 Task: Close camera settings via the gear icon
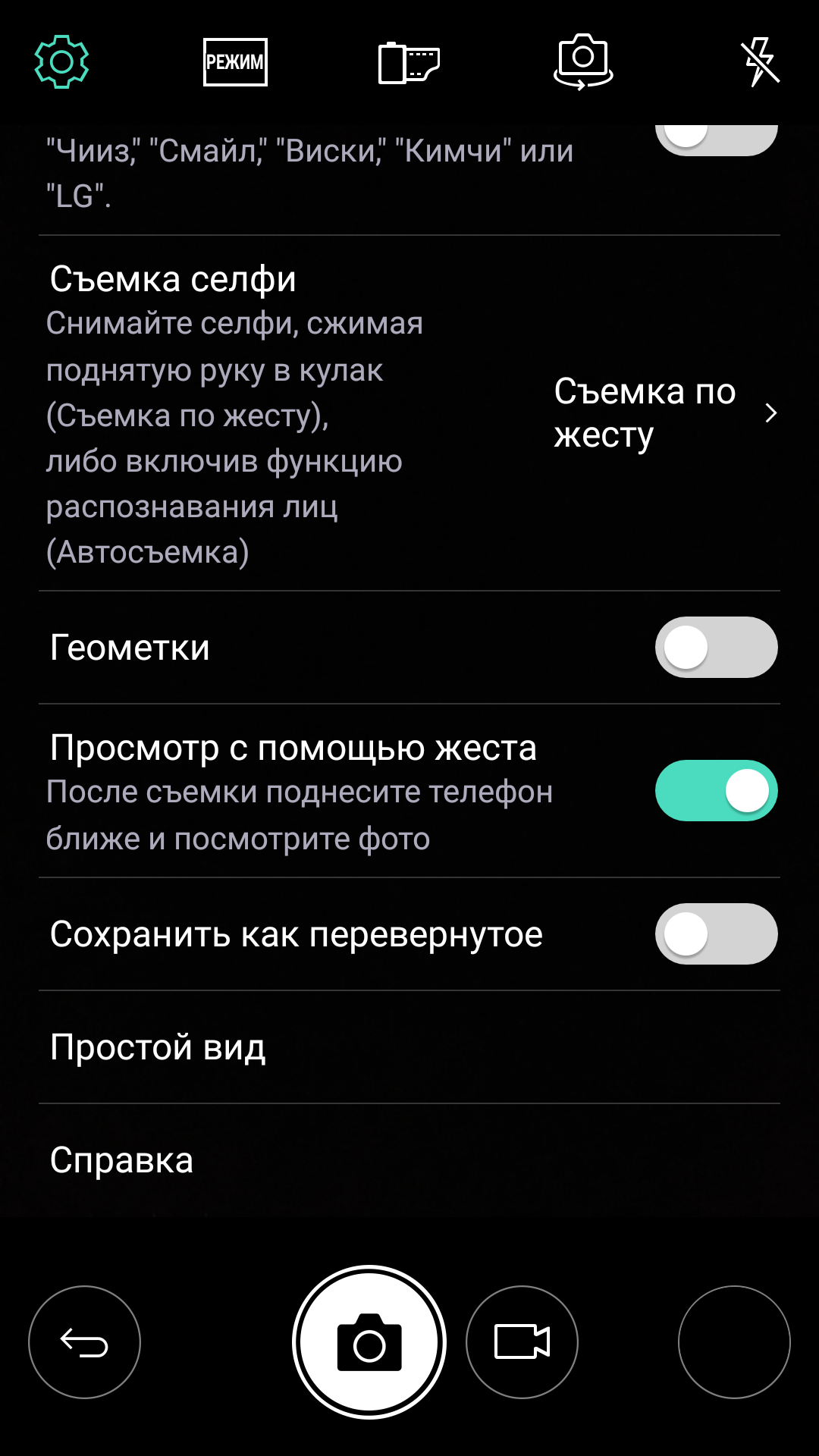click(61, 61)
